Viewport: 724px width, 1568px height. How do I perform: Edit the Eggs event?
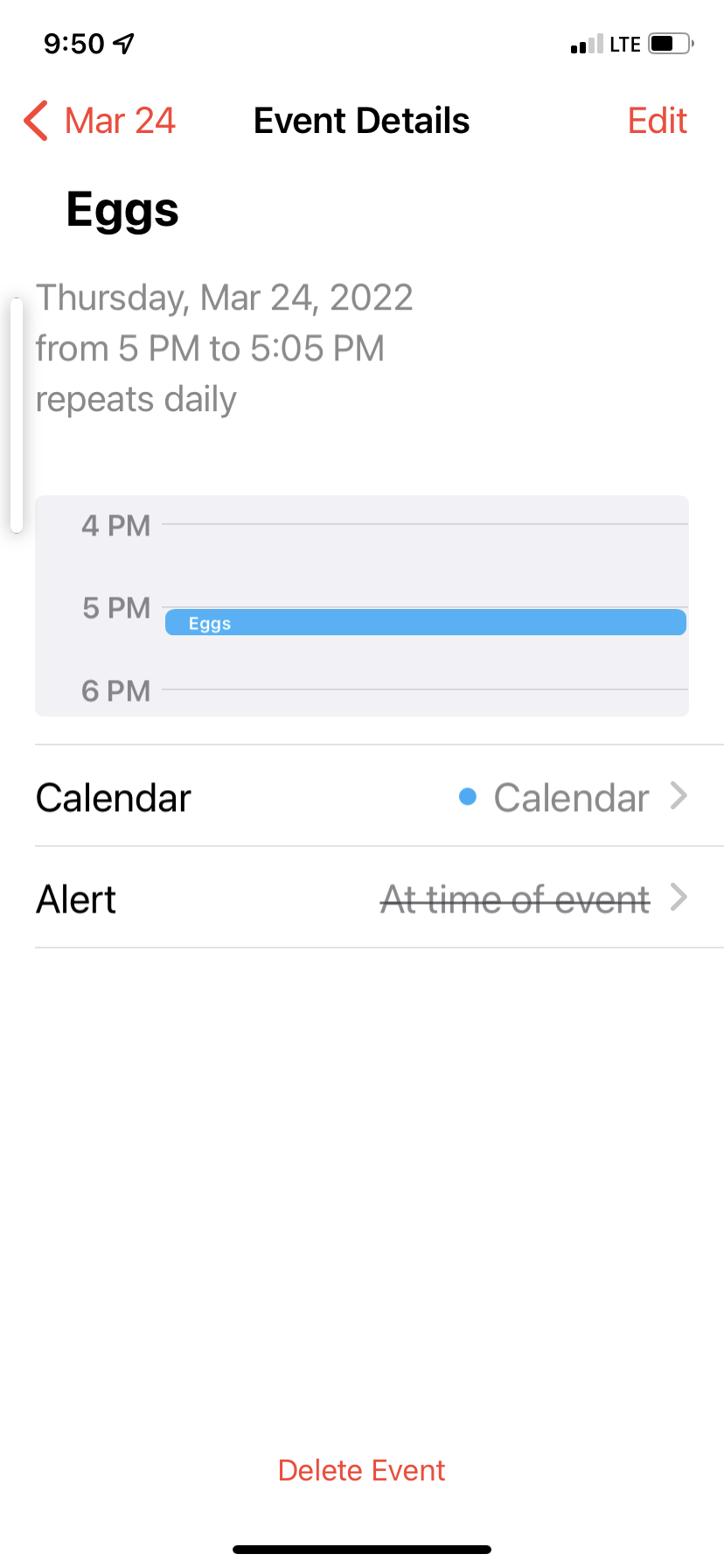[x=658, y=121]
